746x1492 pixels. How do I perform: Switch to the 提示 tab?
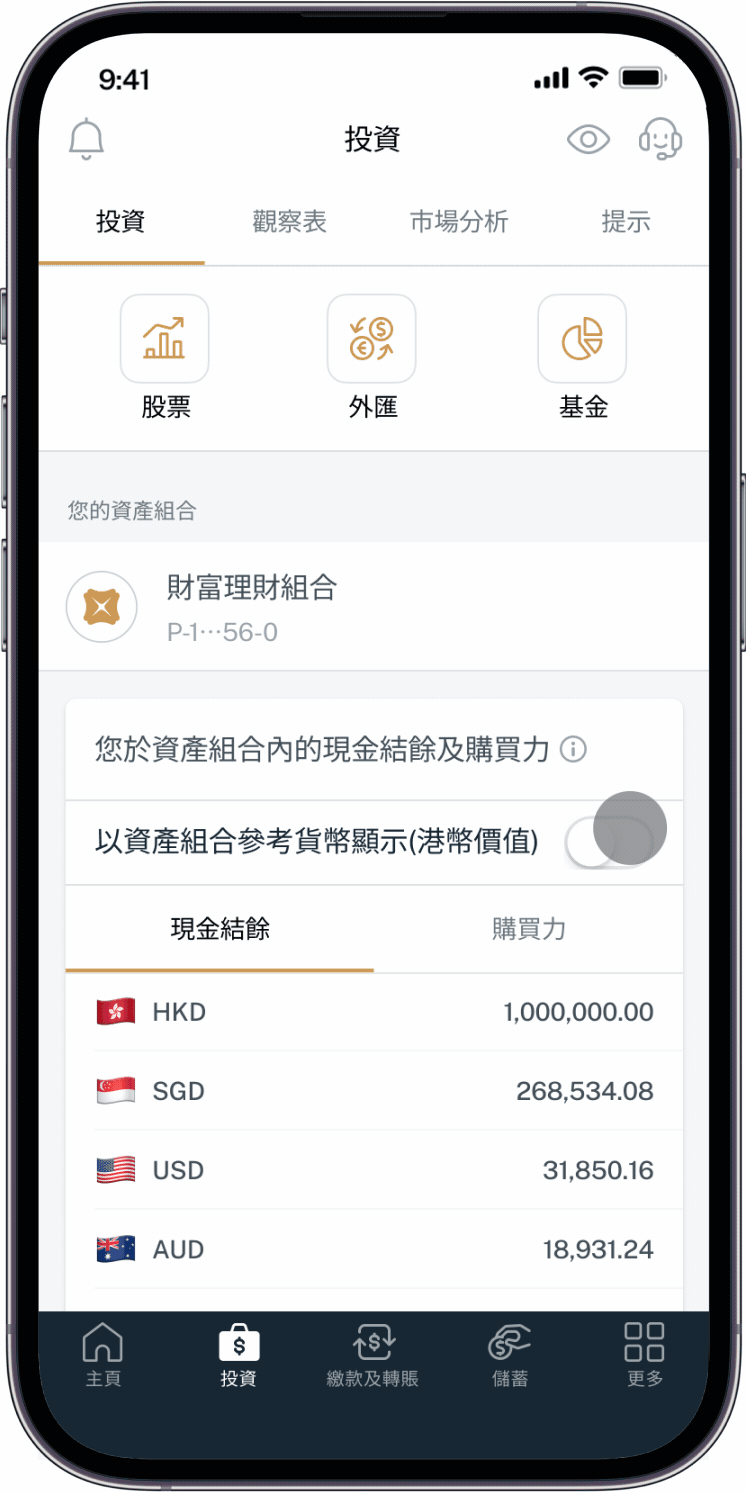(626, 222)
